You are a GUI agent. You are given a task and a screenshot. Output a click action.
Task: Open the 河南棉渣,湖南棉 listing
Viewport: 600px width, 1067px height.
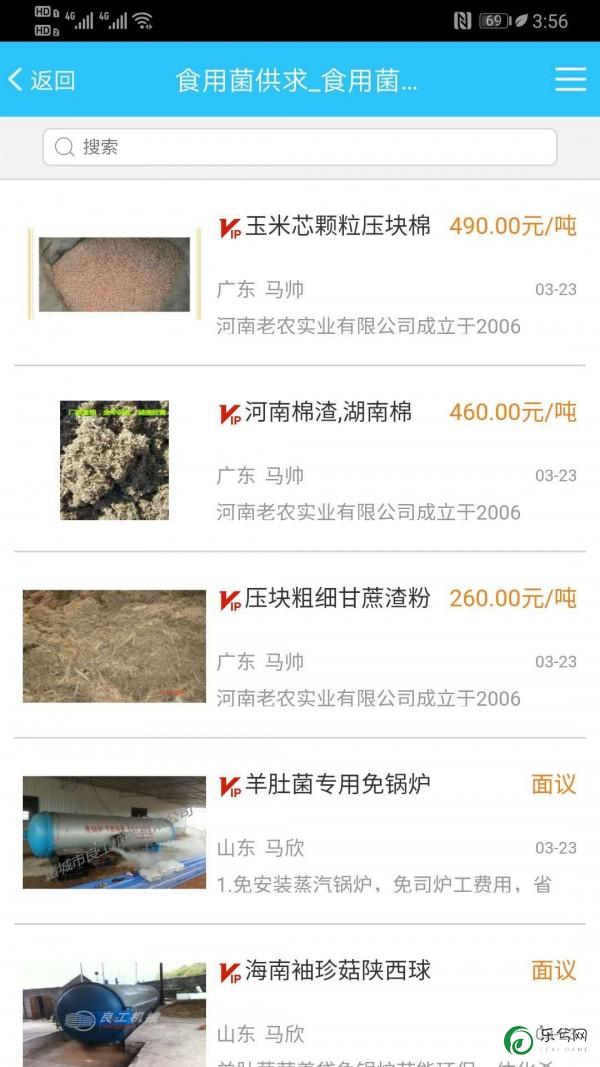pos(300,459)
